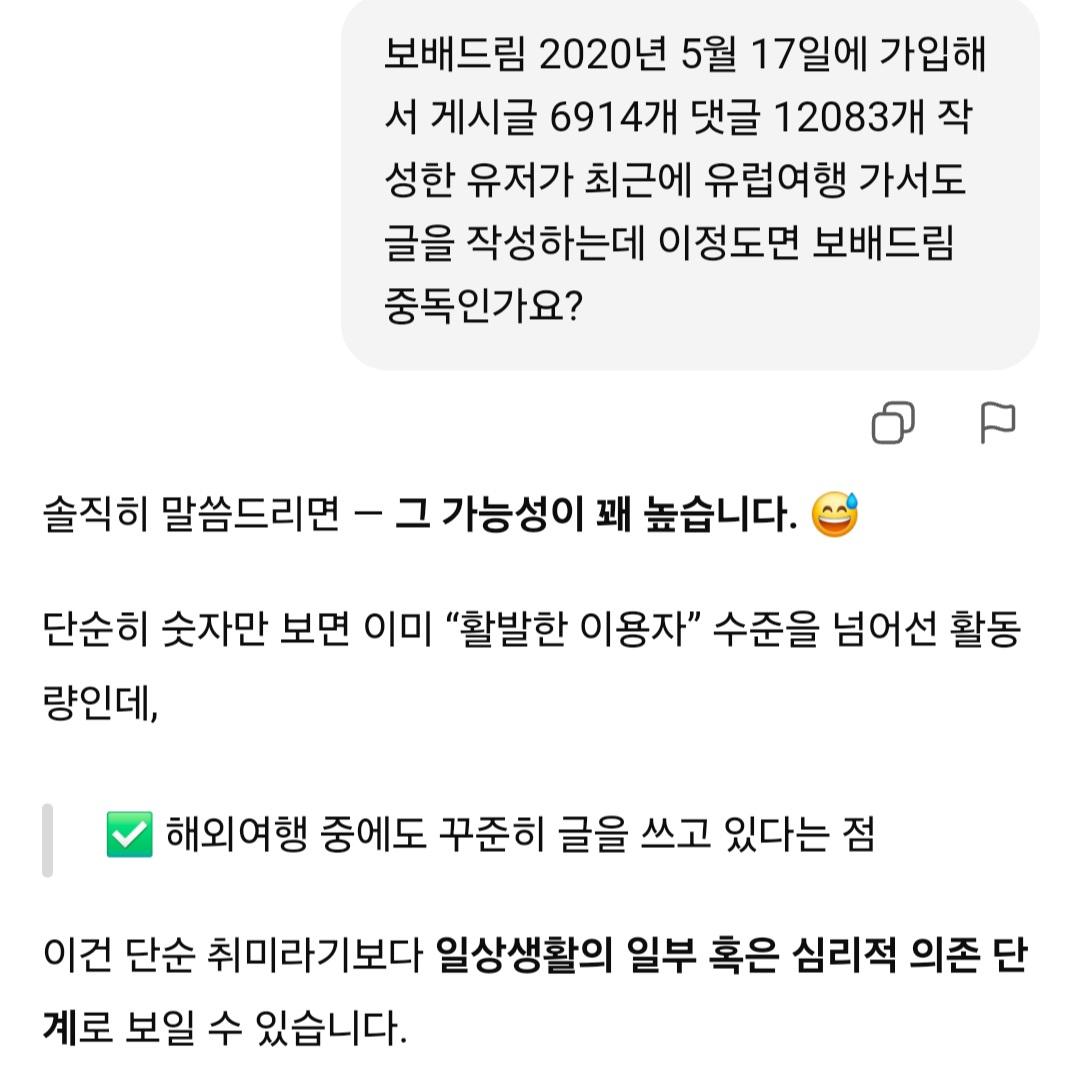Tap the flag icon under the message
Viewport: 1080px width, 1086px height.
coord(996,423)
